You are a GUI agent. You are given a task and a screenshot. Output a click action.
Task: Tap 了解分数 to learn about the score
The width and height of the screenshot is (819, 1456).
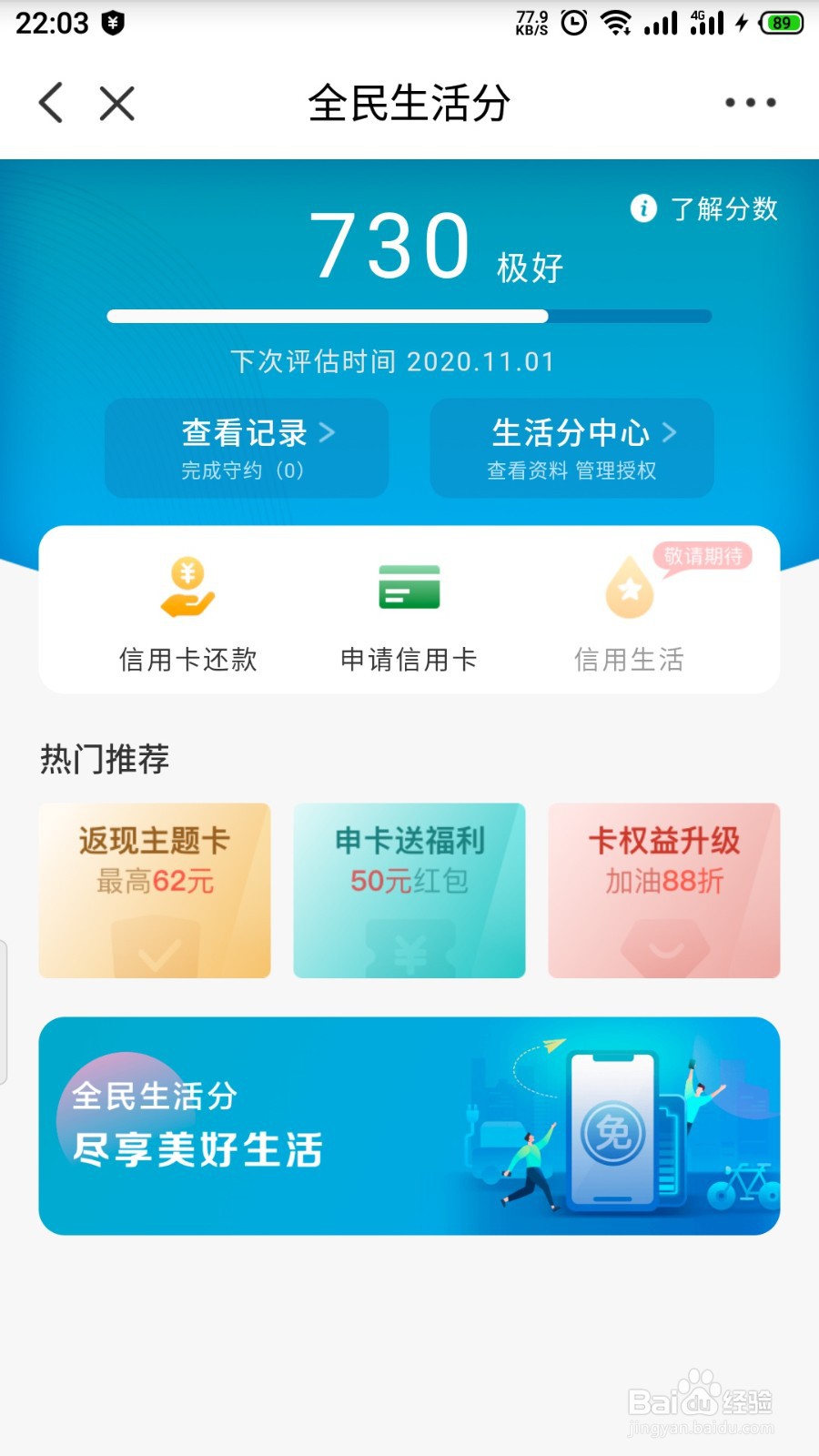704,208
